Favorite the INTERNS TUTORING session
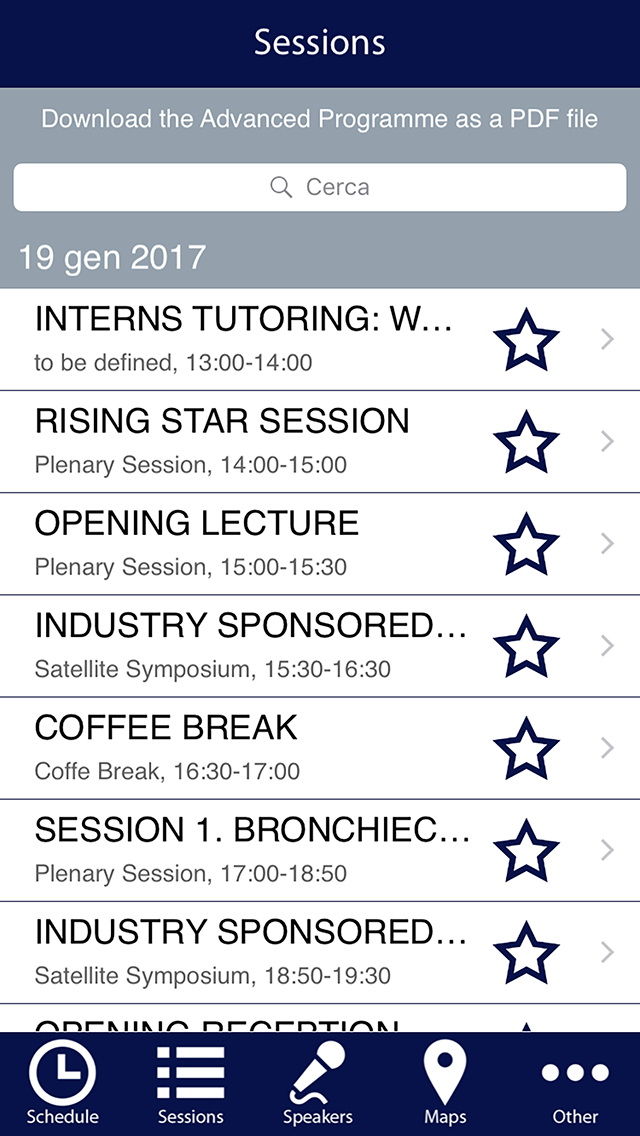Viewport: 640px width, 1136px height. tap(526, 339)
